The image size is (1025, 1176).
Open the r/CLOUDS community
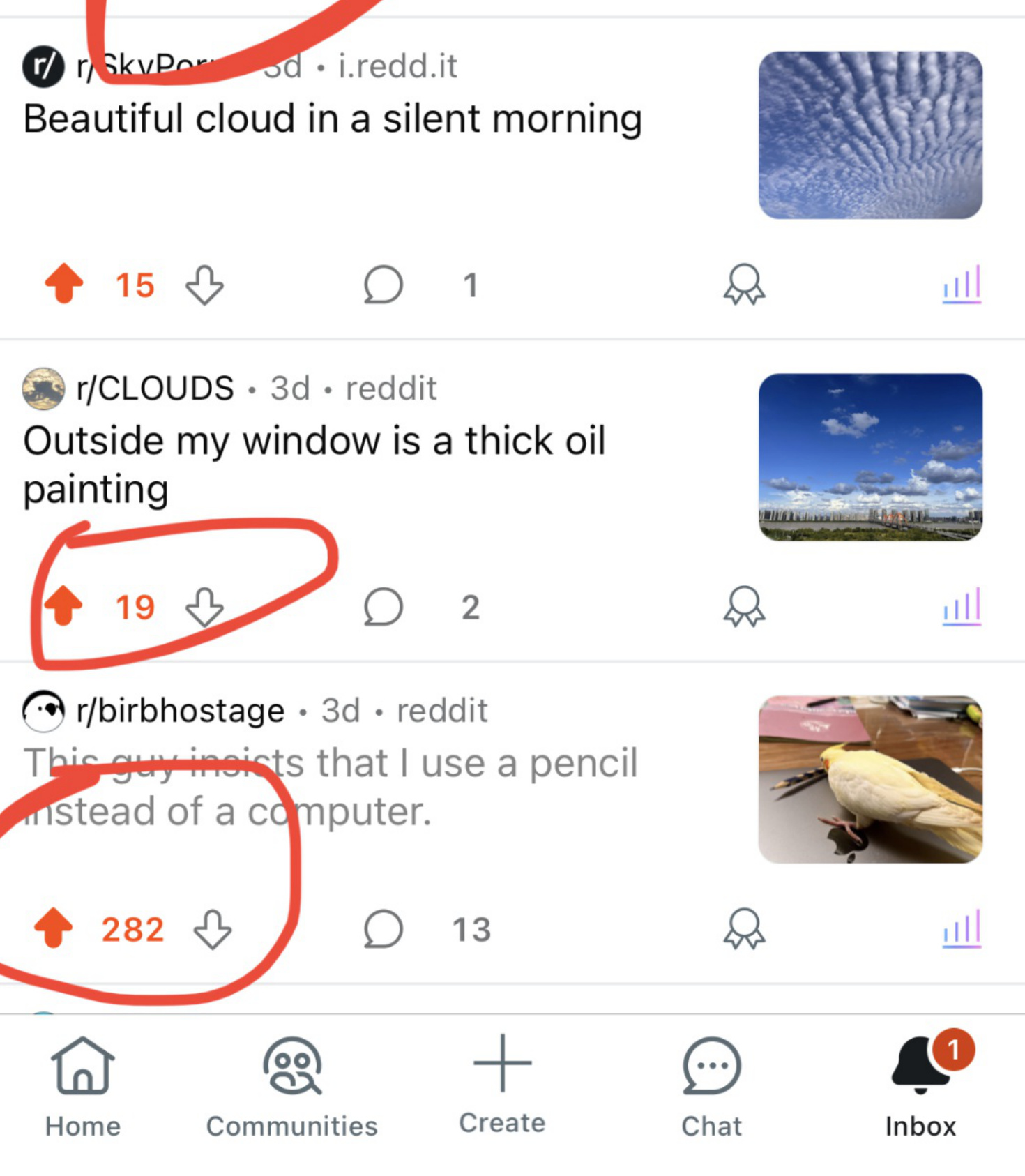point(155,389)
